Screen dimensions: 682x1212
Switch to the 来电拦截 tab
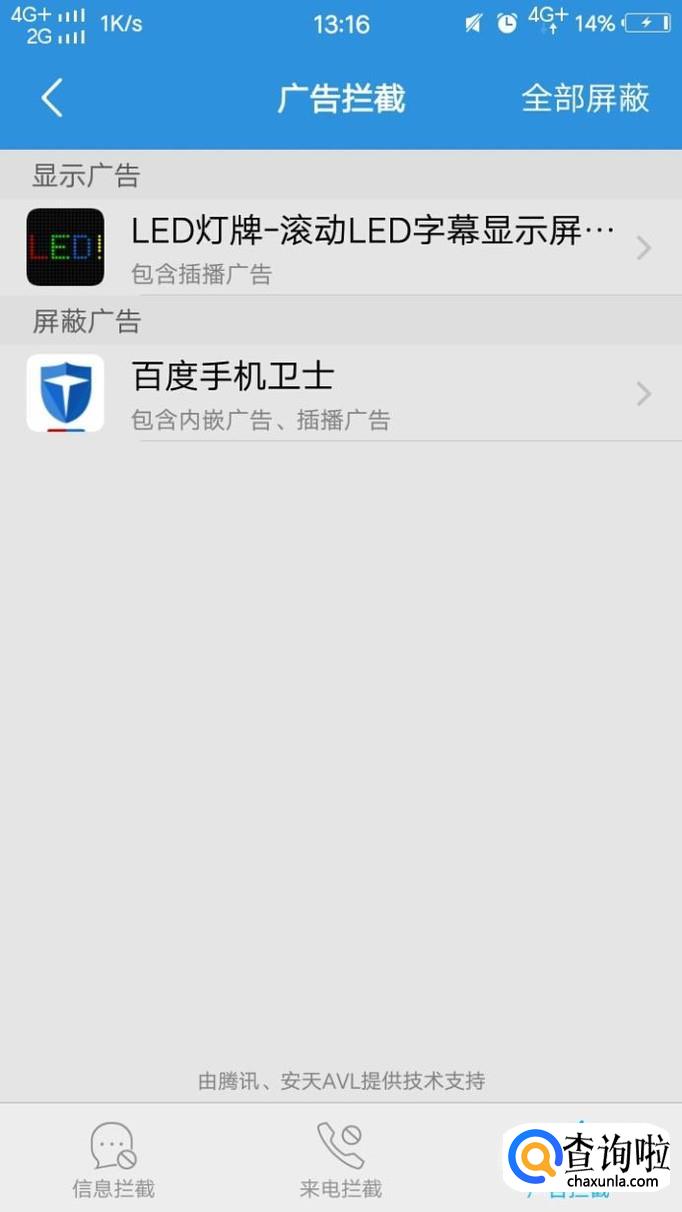[x=340, y=1160]
